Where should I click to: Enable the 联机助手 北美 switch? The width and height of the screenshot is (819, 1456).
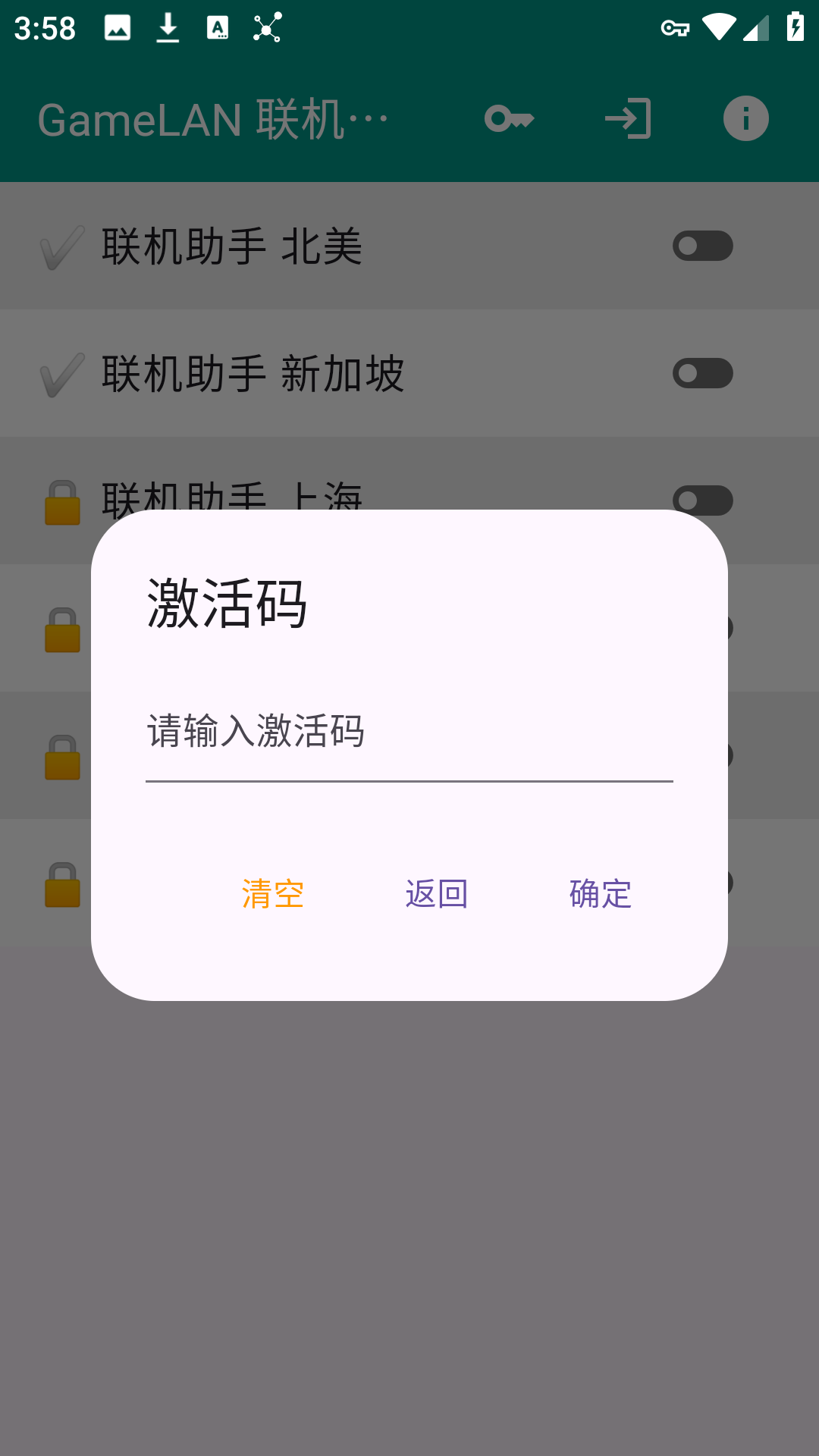point(702,245)
